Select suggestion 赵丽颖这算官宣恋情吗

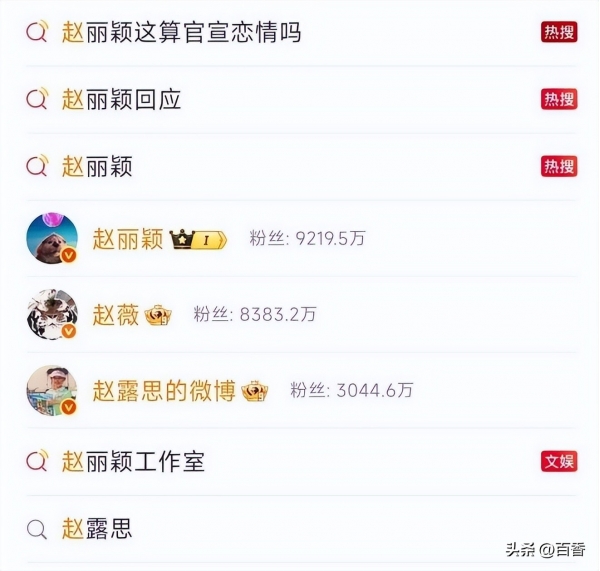tap(181, 33)
